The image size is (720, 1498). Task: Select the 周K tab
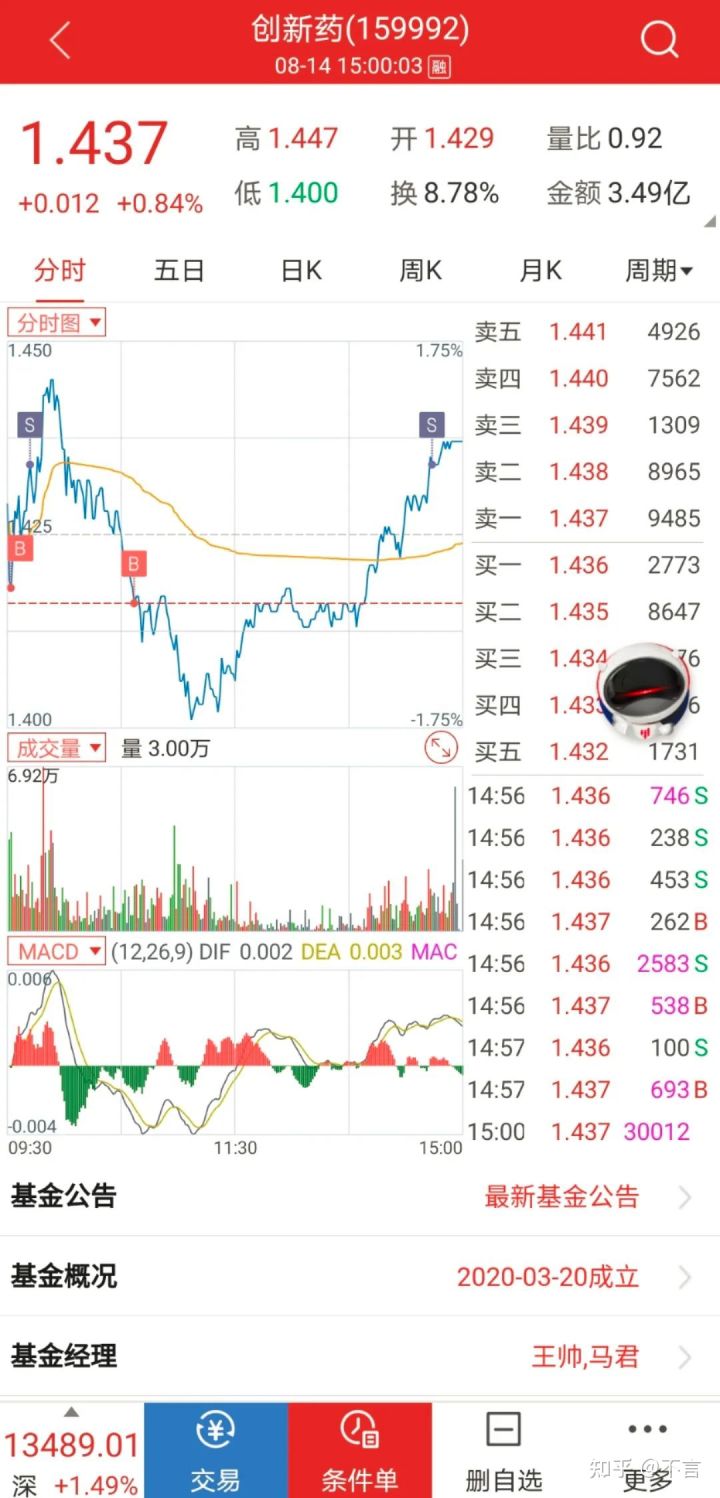coord(421,270)
